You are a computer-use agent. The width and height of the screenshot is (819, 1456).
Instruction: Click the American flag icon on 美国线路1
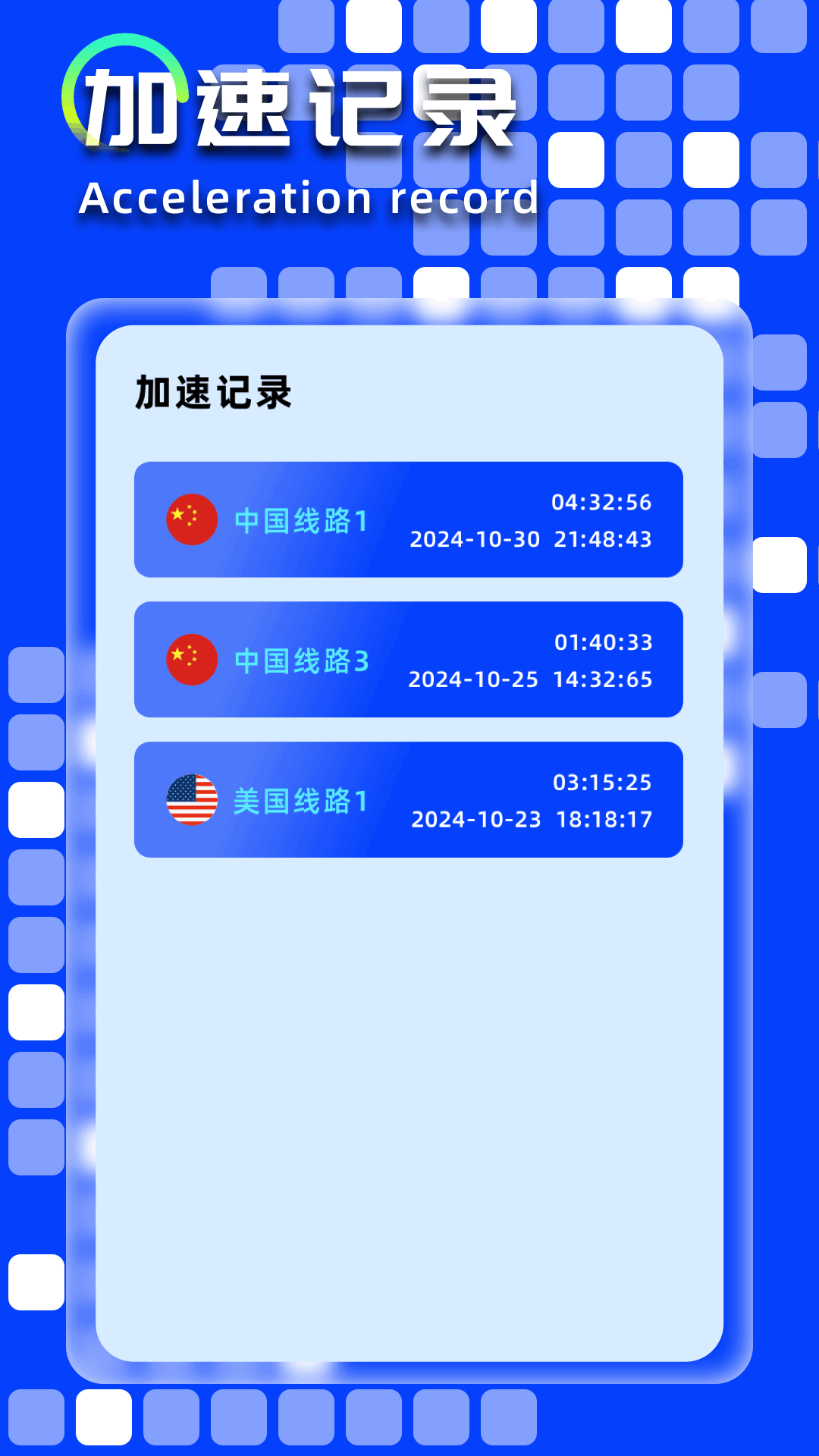point(191,800)
